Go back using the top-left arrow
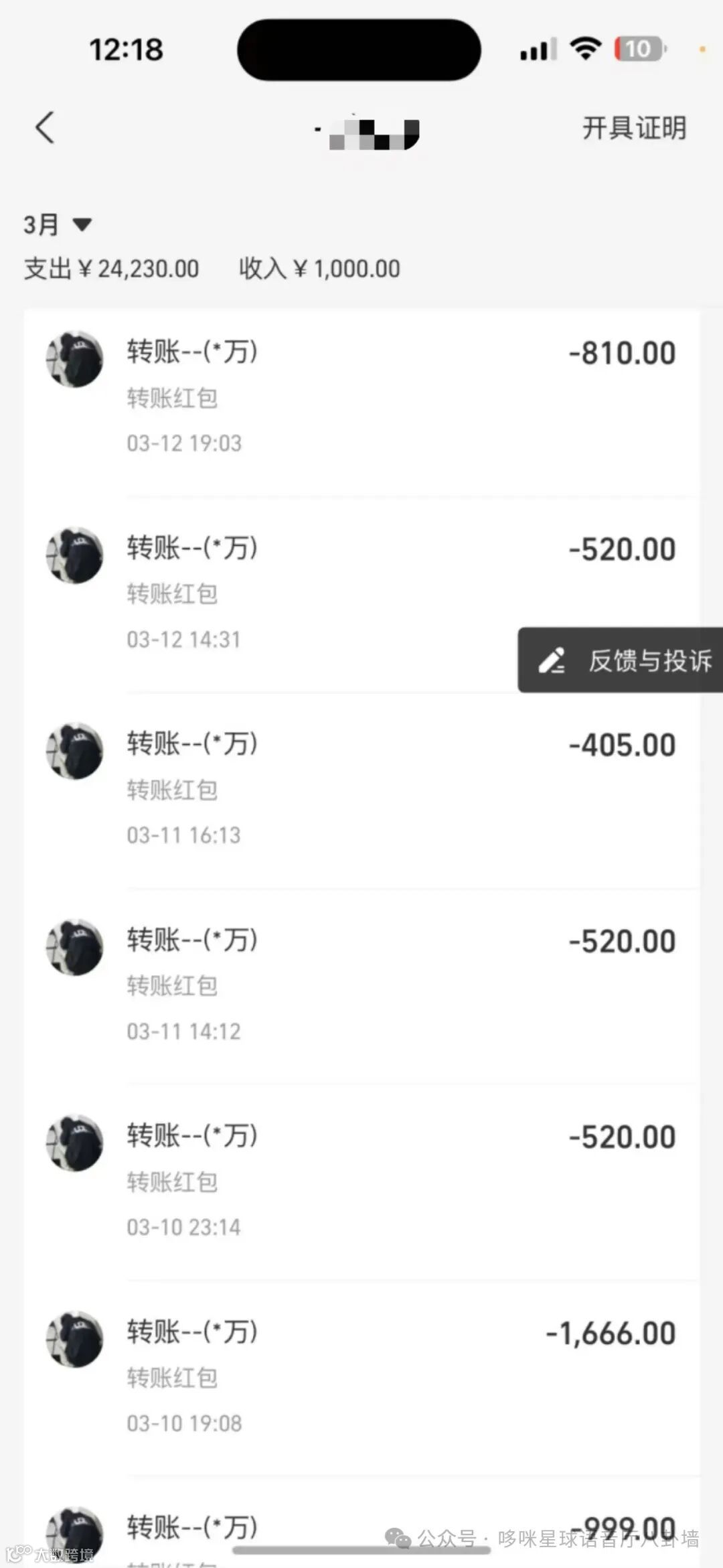Viewport: 723px width, 1568px height. coord(45,127)
